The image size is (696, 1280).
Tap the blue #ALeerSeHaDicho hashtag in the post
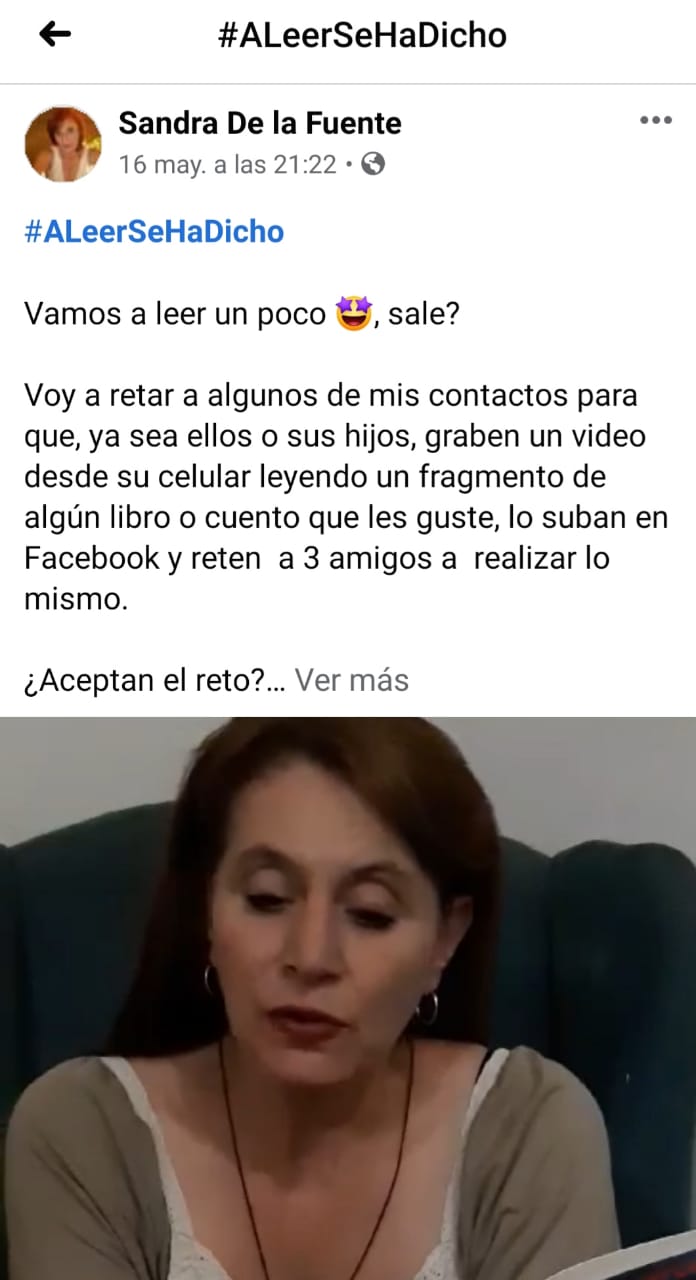coord(154,232)
